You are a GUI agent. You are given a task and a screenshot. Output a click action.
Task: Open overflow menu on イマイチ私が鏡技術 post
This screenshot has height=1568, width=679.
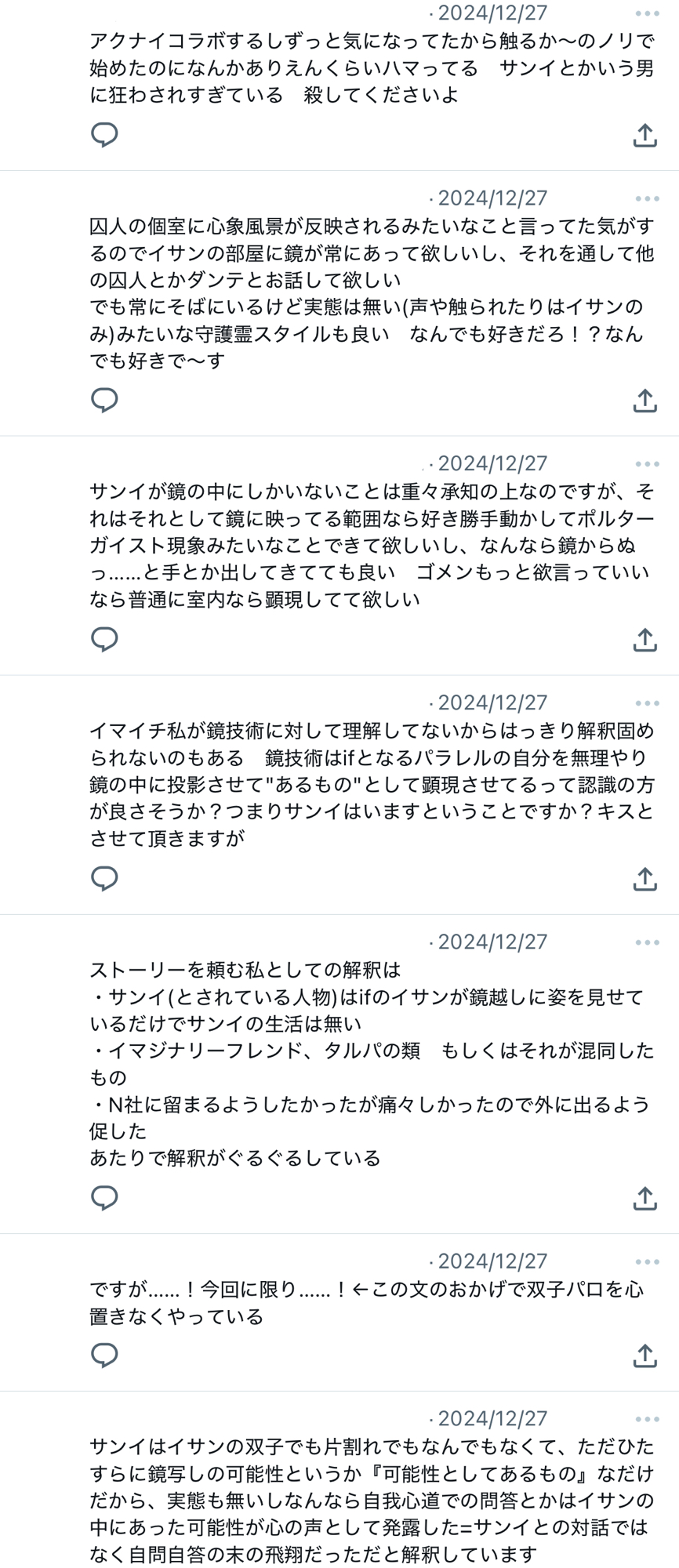[647, 703]
